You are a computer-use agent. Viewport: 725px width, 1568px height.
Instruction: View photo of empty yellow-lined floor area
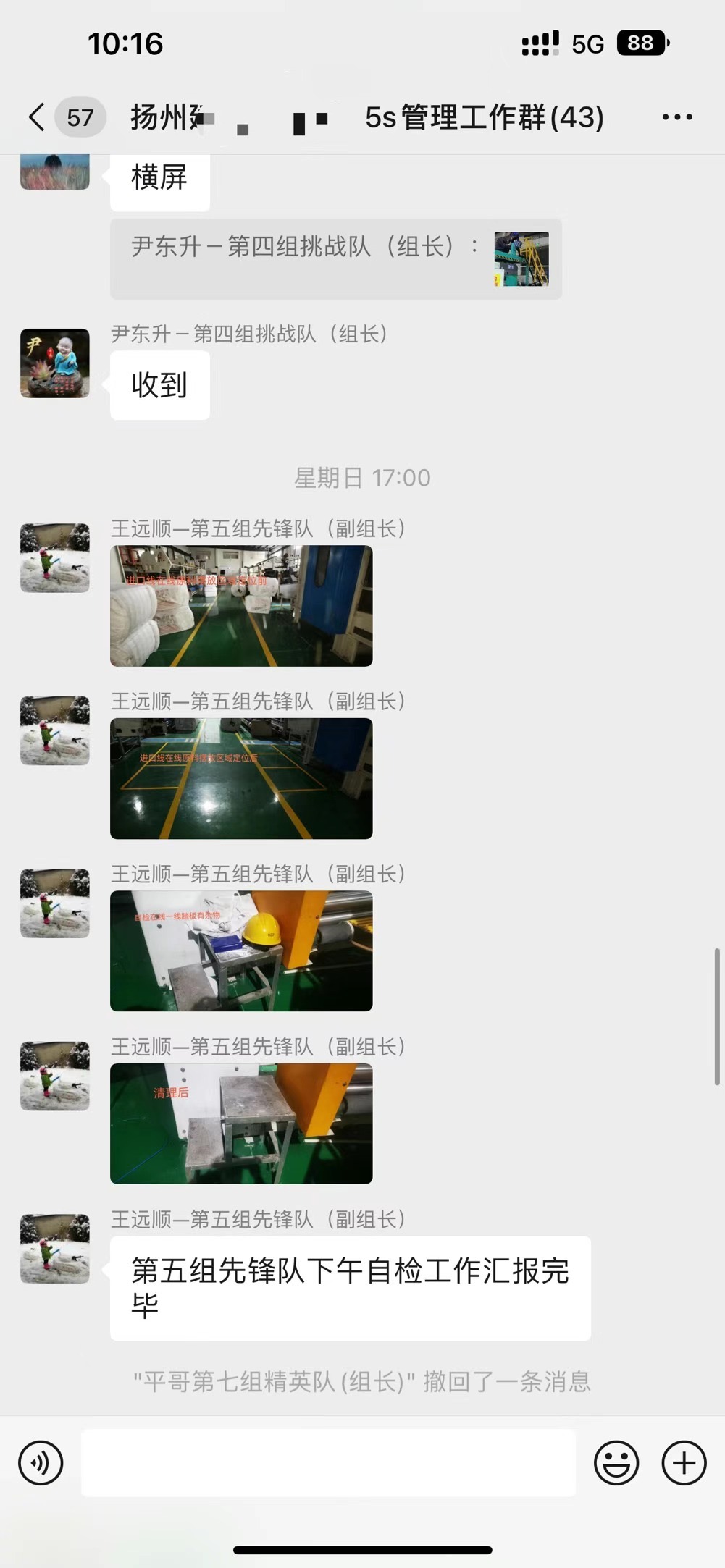pos(241,778)
